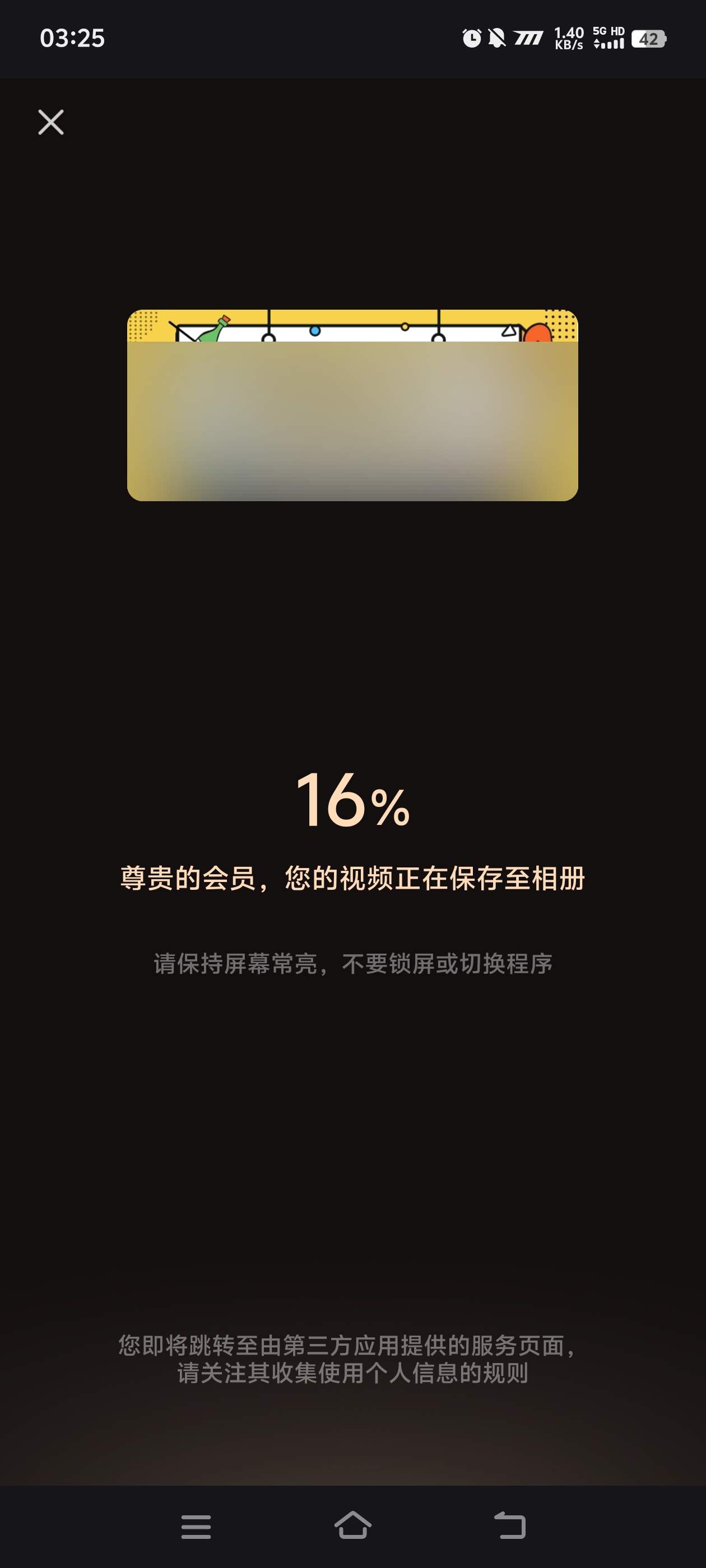The height and width of the screenshot is (1568, 706).
Task: Close the video saving screen
Action: click(x=50, y=122)
